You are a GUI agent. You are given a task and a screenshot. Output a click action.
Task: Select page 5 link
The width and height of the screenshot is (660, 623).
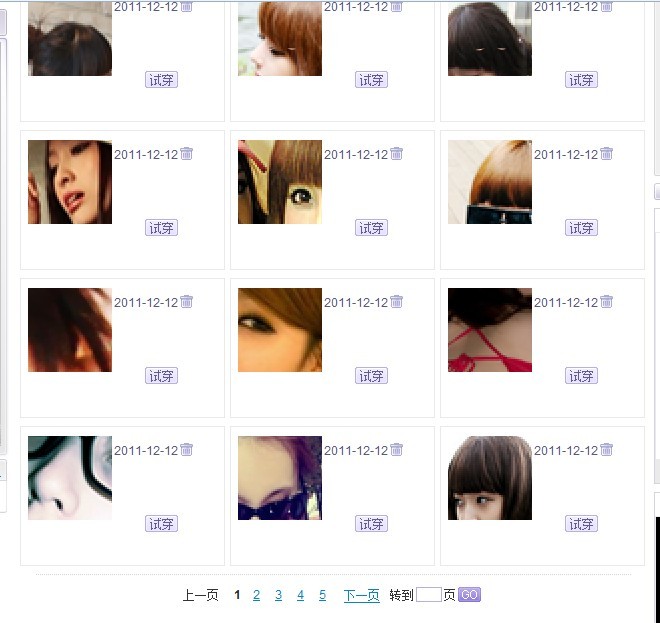point(322,595)
